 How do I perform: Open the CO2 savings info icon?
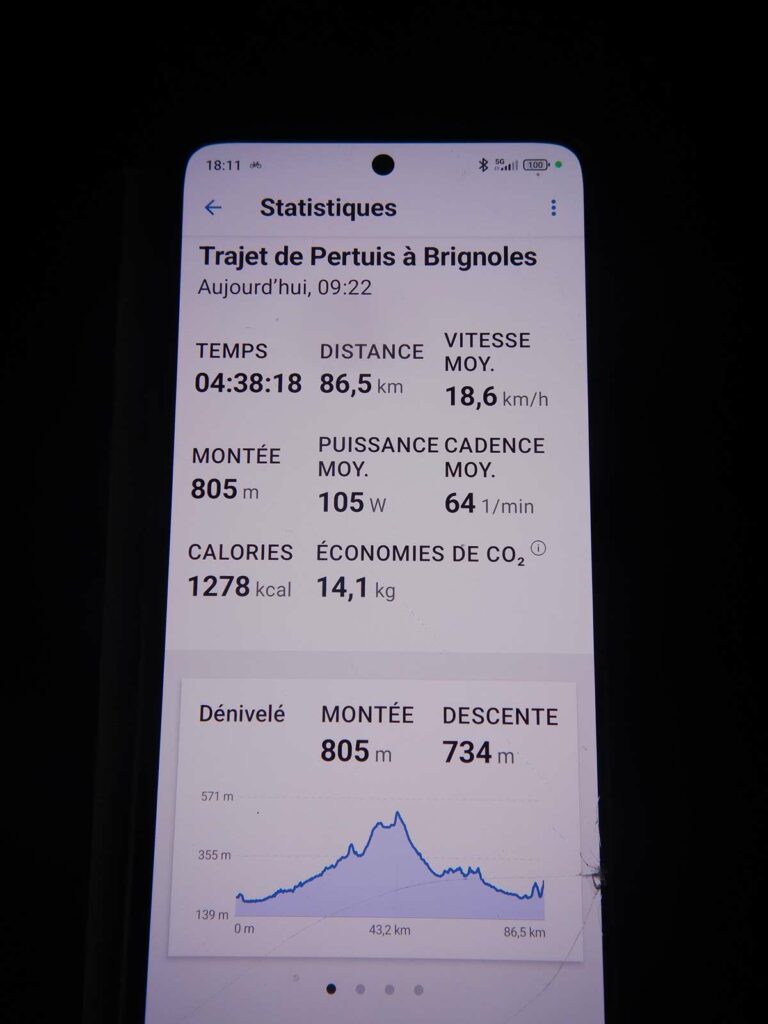tap(539, 548)
